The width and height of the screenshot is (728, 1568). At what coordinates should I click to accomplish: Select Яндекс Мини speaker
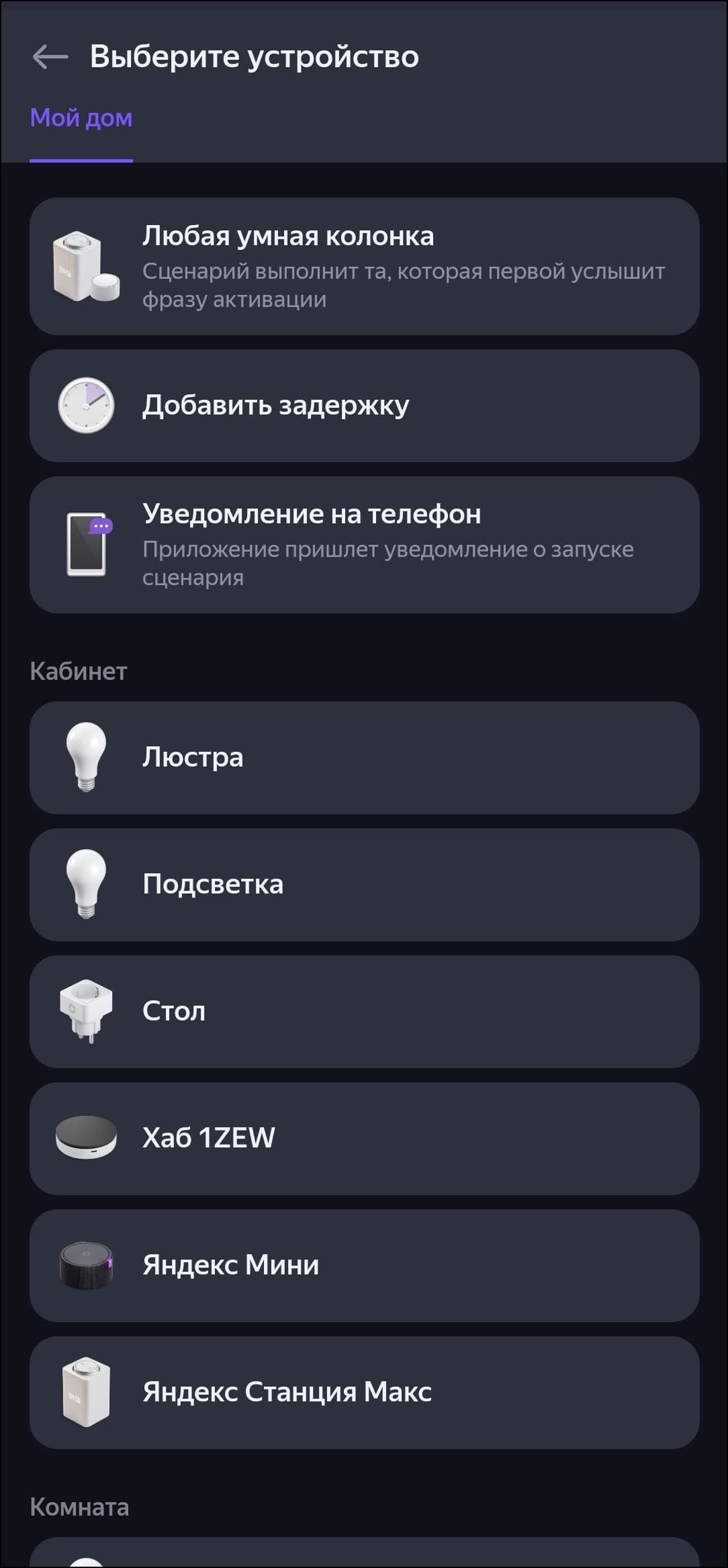point(364,1265)
